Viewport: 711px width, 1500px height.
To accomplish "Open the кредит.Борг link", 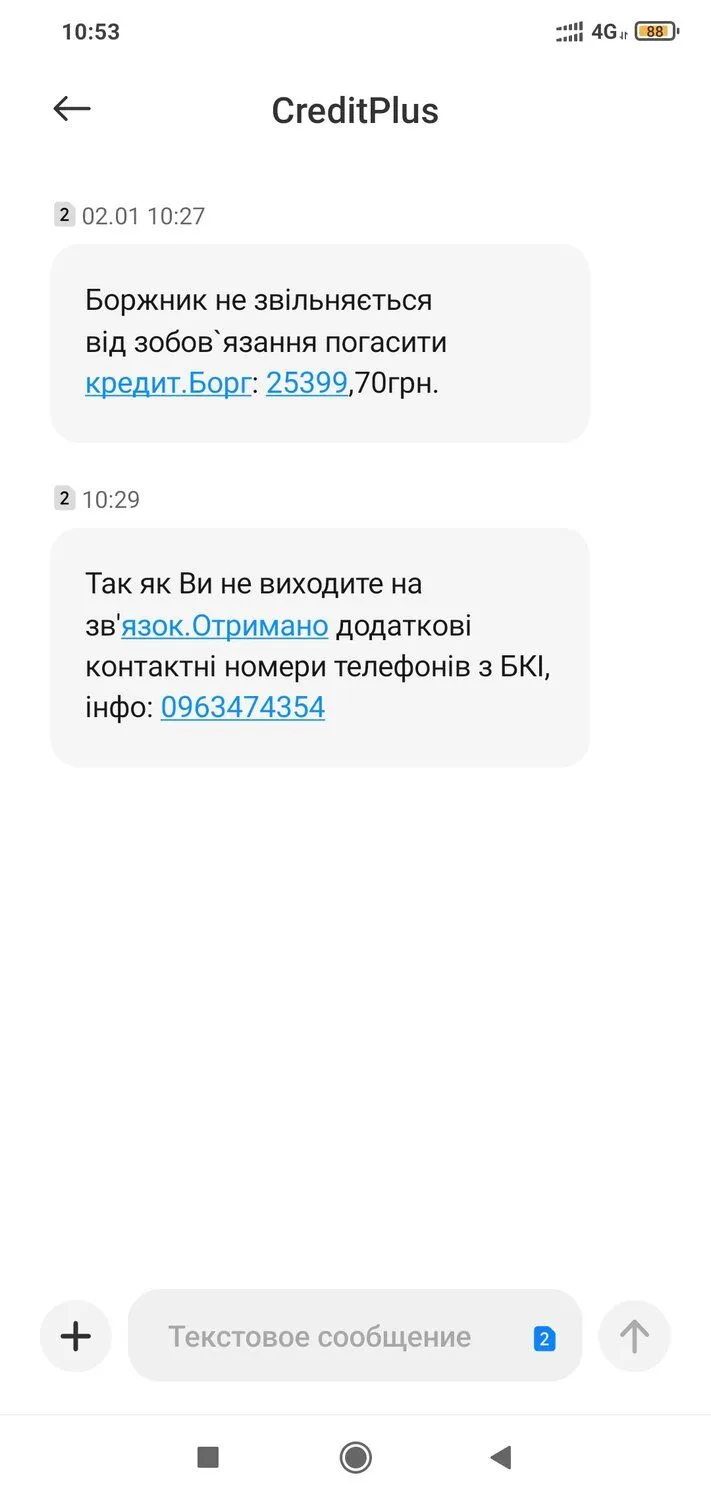I will pos(168,384).
